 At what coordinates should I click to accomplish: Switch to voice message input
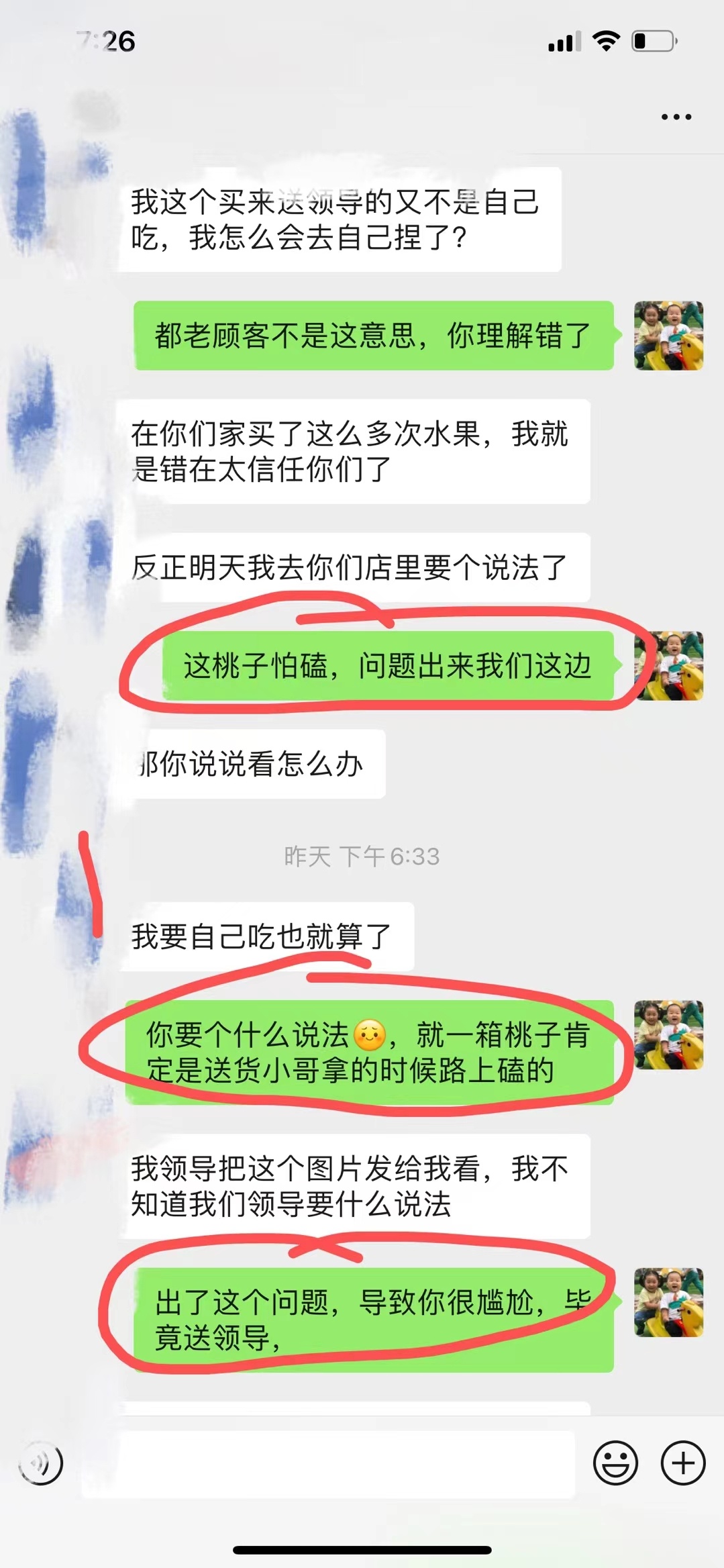tap(42, 1463)
